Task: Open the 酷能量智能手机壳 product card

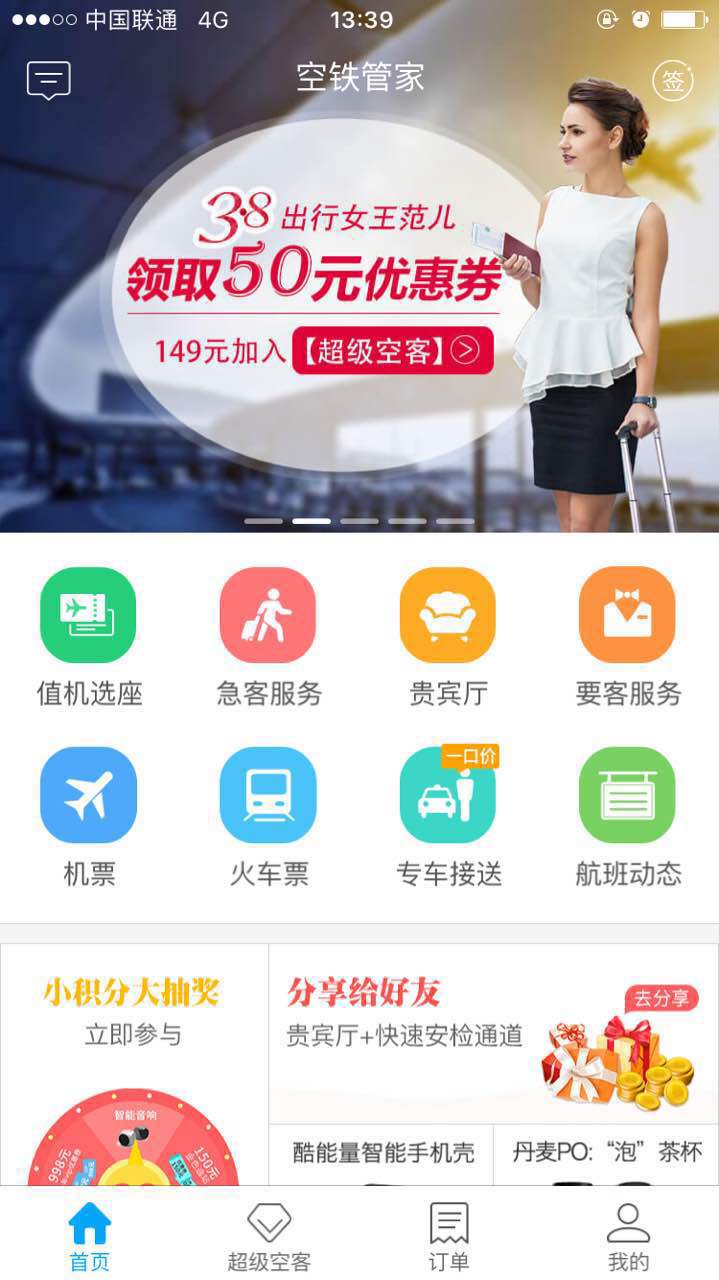Action: [x=381, y=1155]
